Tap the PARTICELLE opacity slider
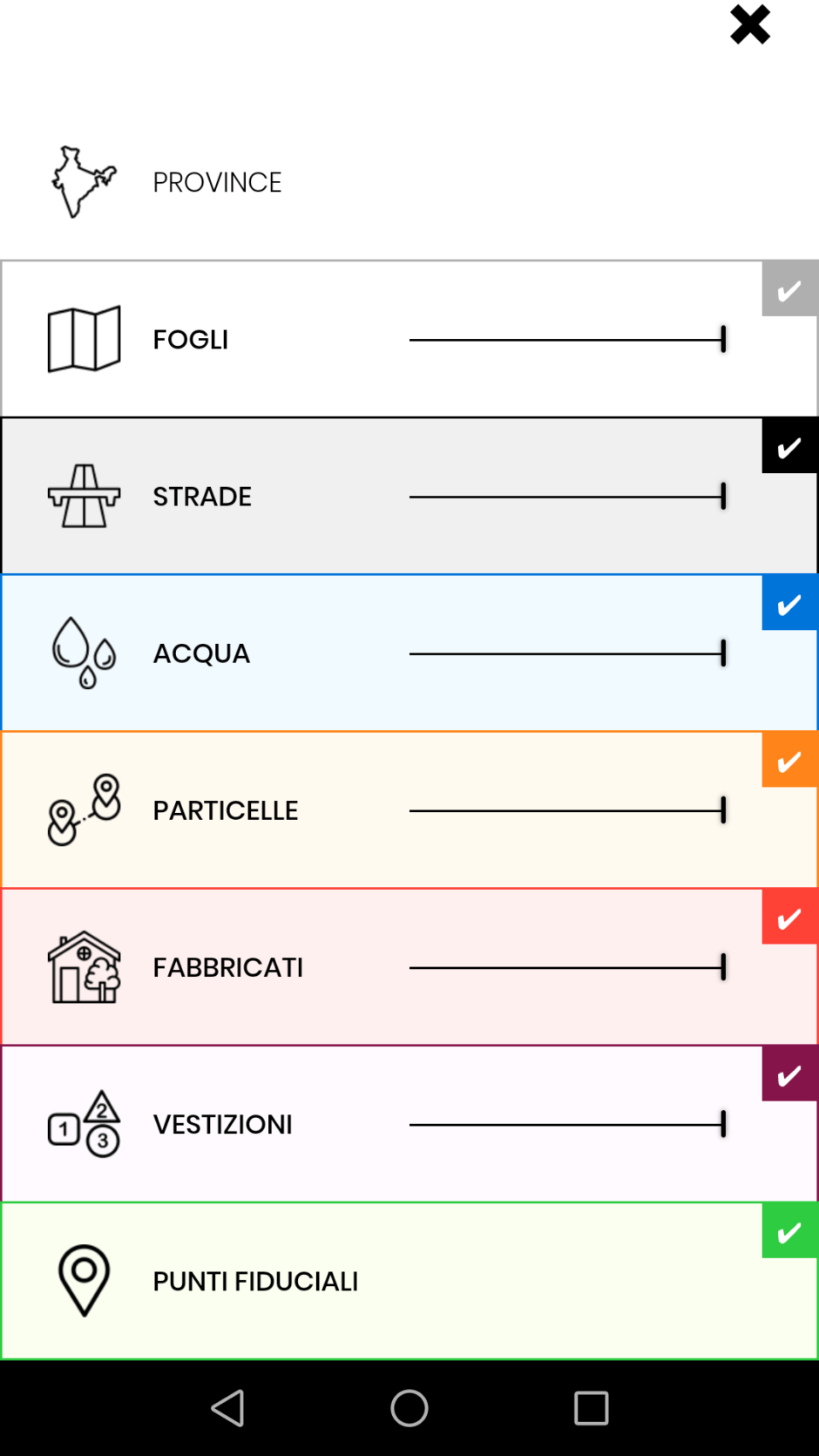This screenshot has height=1456, width=819. click(566, 810)
